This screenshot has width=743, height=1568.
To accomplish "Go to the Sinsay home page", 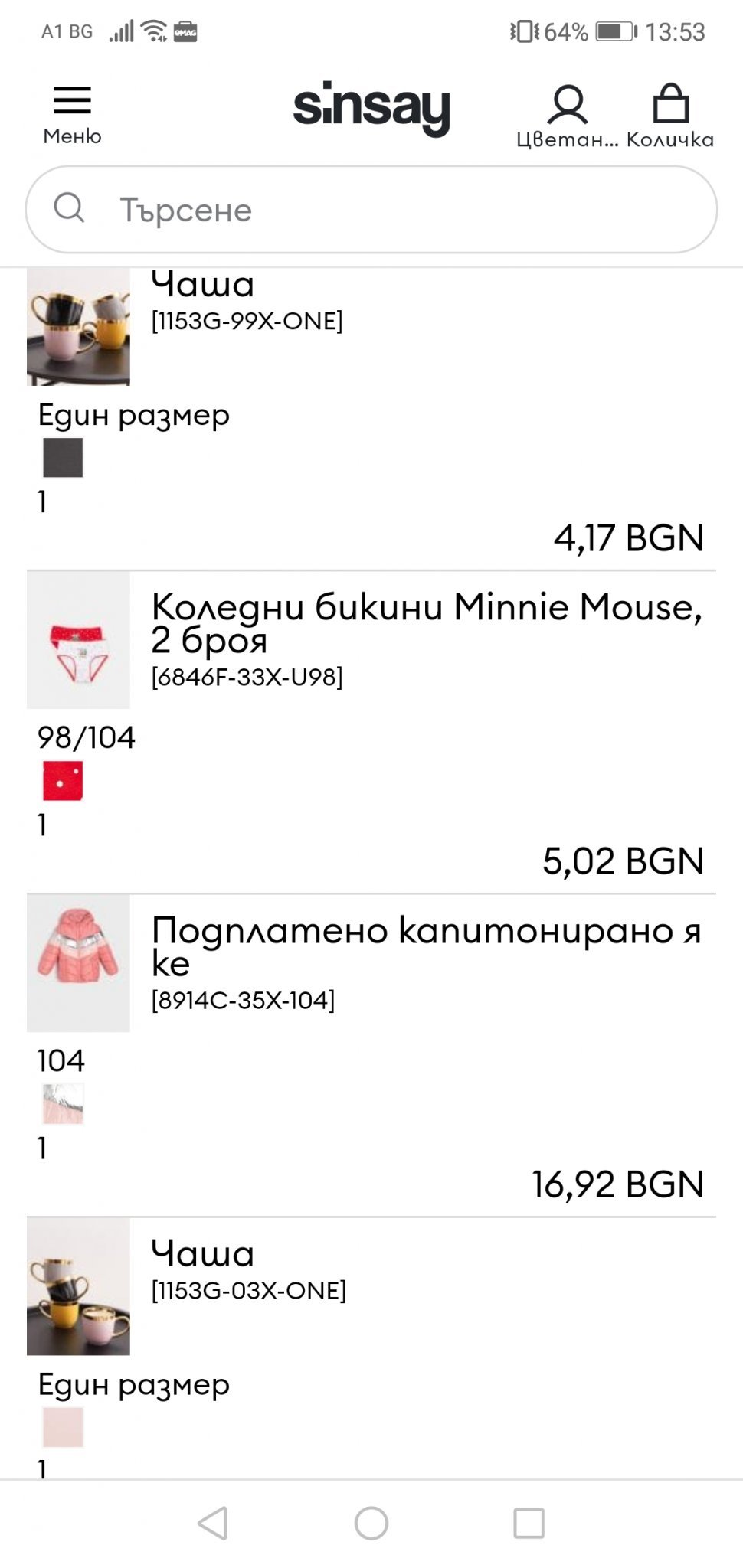I will (371, 109).
